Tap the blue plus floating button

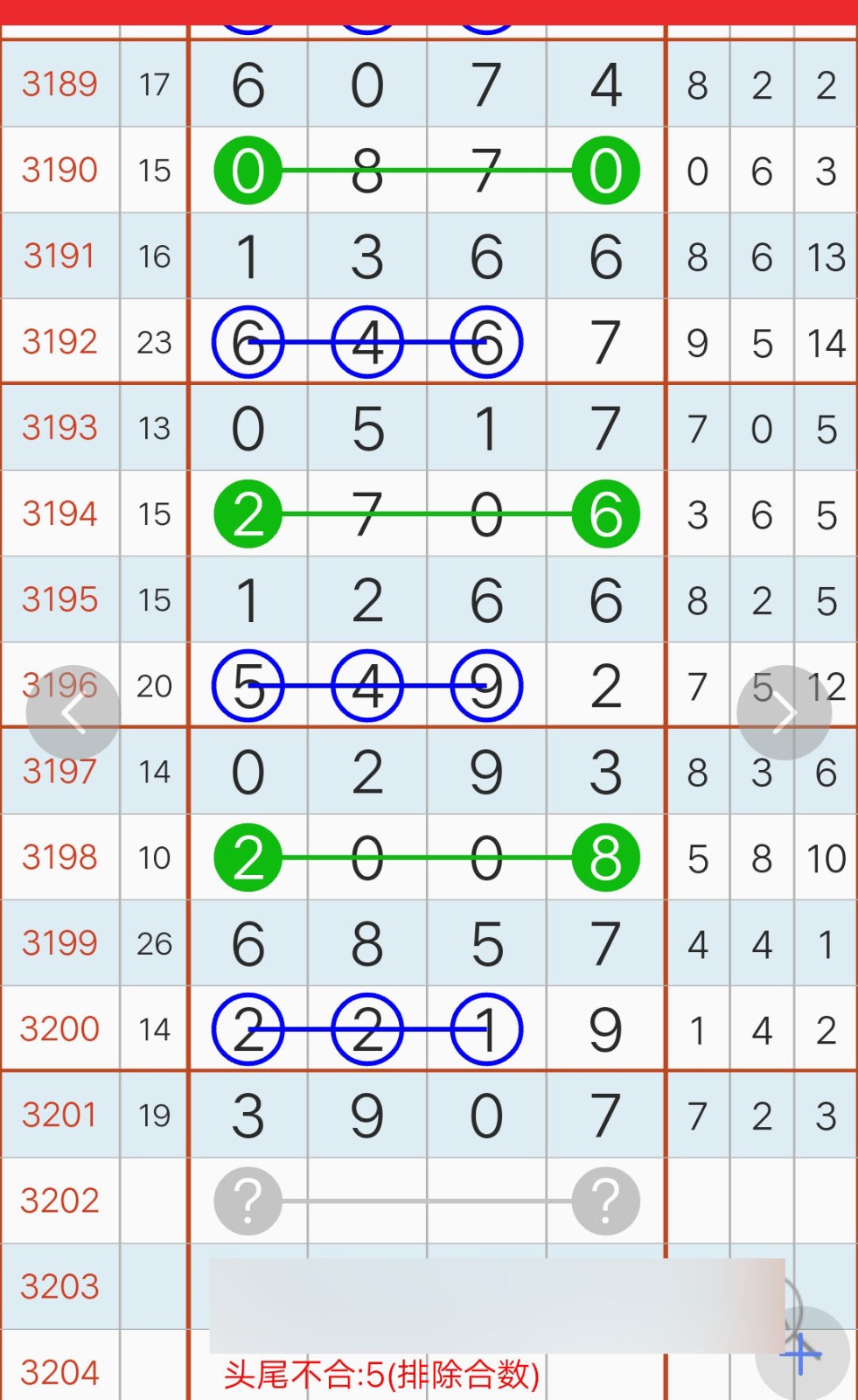(802, 1354)
